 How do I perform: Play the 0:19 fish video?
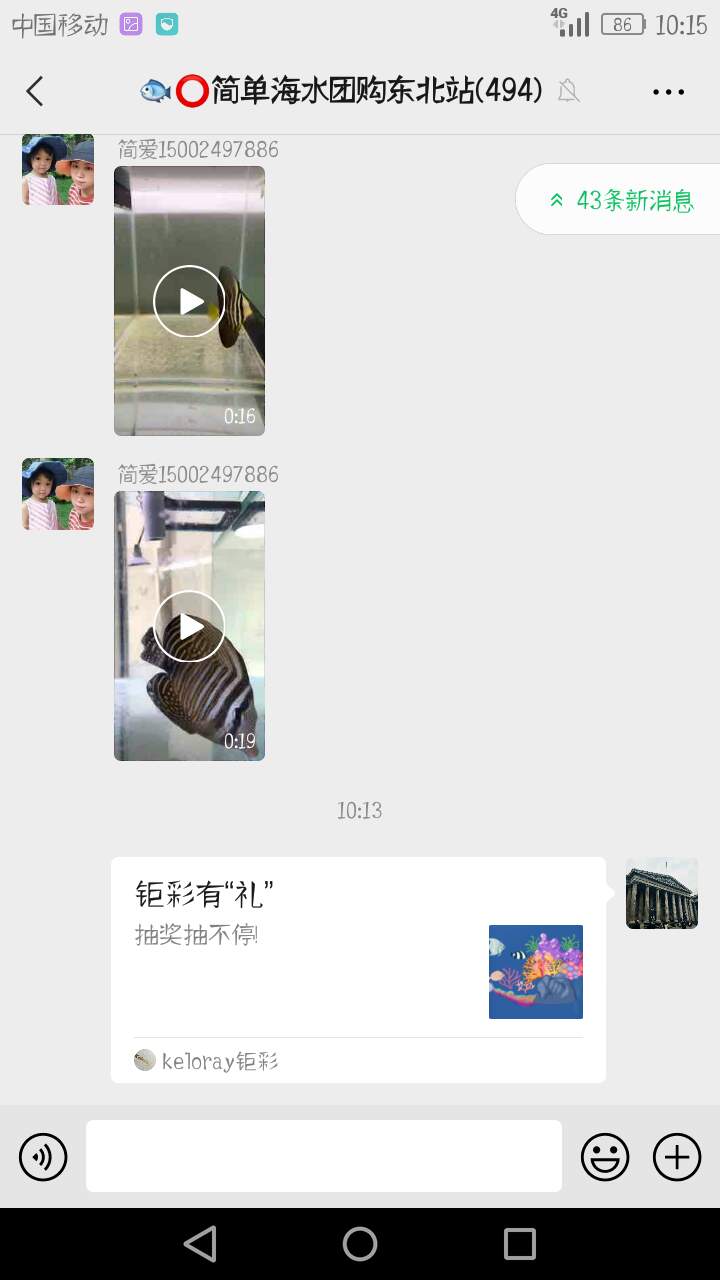[x=189, y=626]
